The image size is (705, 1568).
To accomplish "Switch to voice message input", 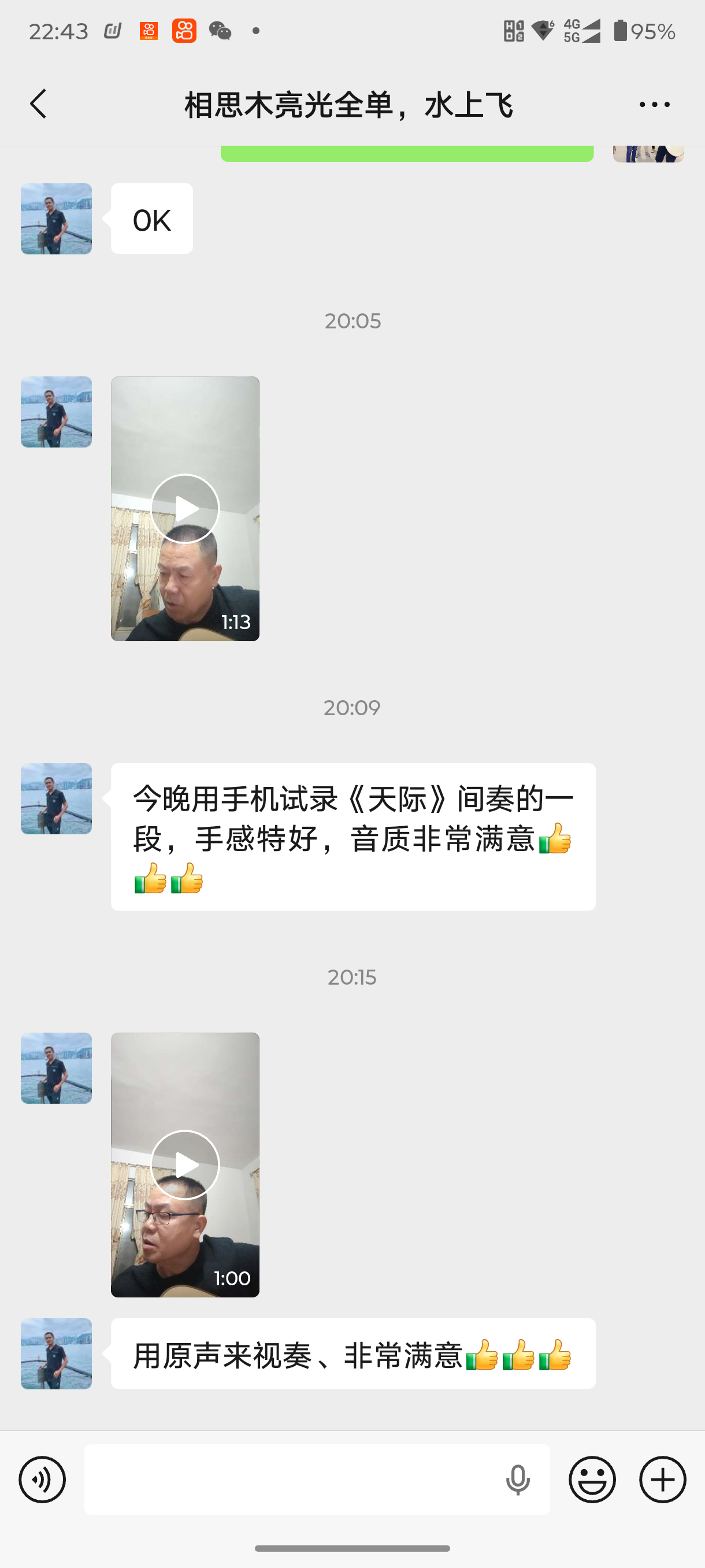I will tap(42, 1480).
